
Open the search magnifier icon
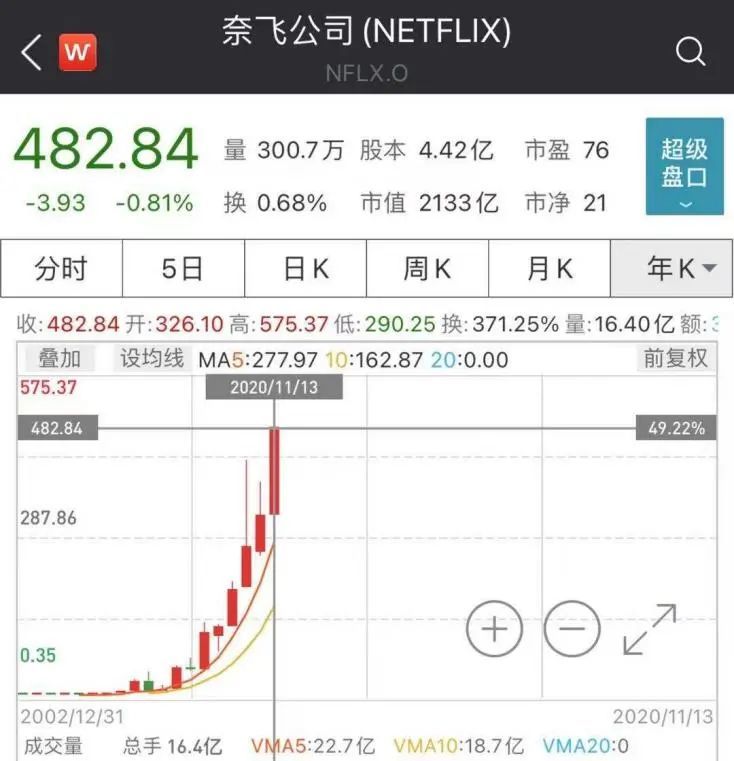coord(690,51)
